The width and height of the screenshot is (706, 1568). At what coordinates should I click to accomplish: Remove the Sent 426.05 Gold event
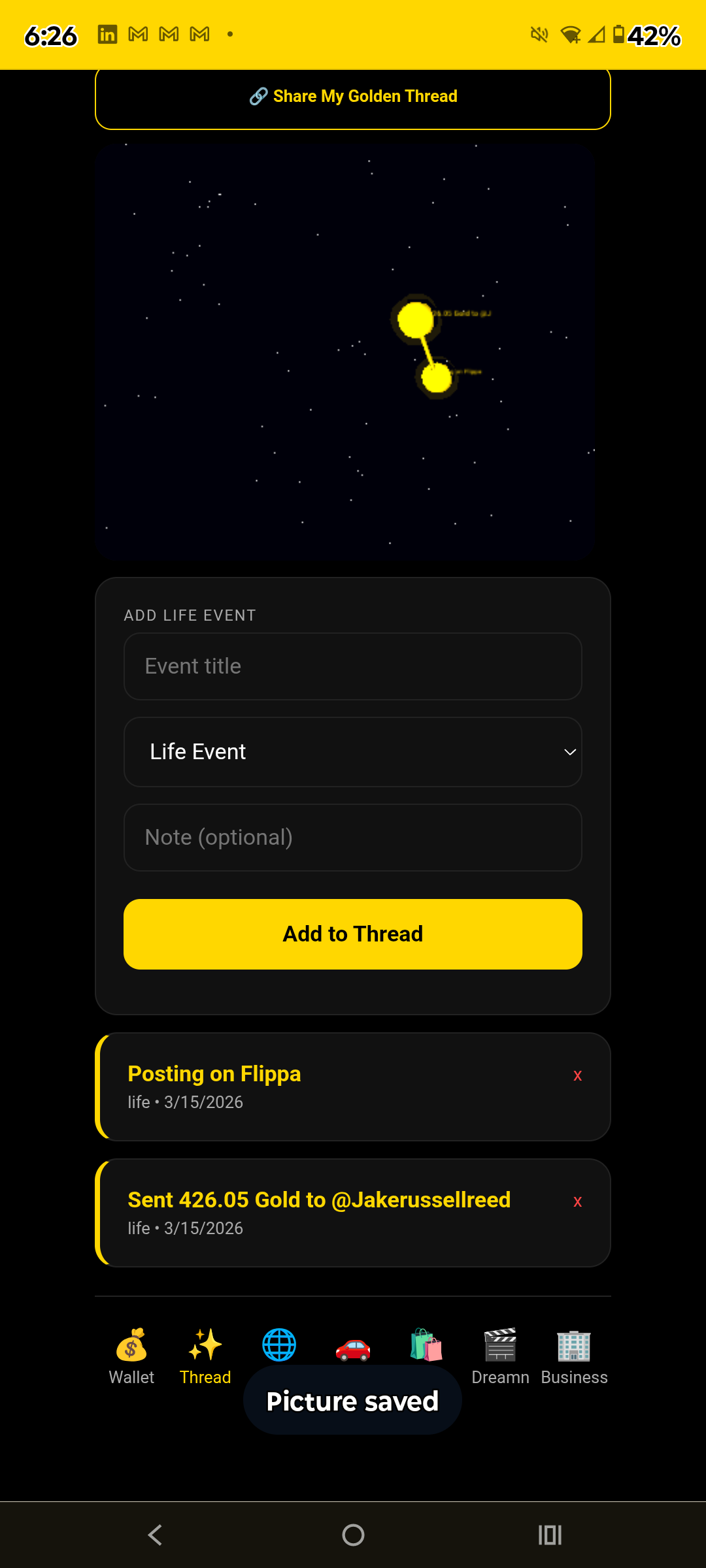point(577,1201)
